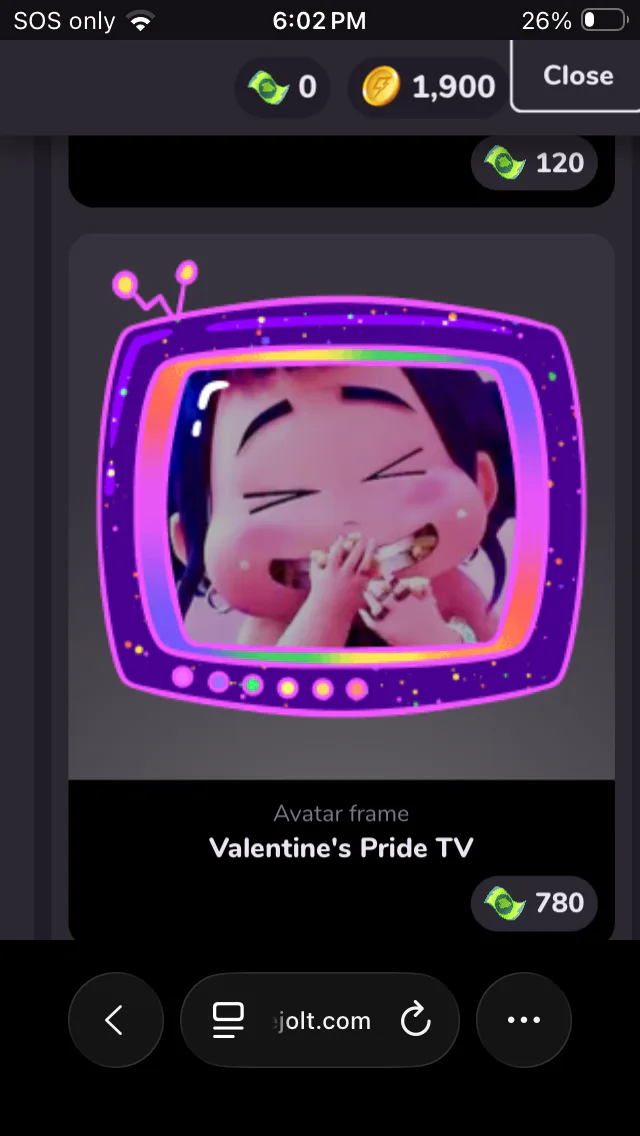Go back in the browser

click(x=116, y=1019)
